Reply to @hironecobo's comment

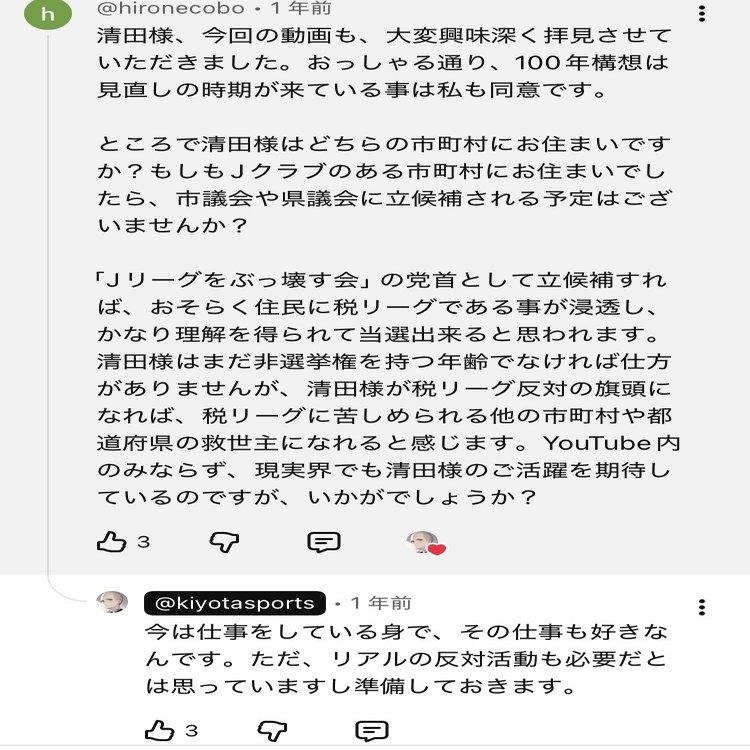pos(323,542)
